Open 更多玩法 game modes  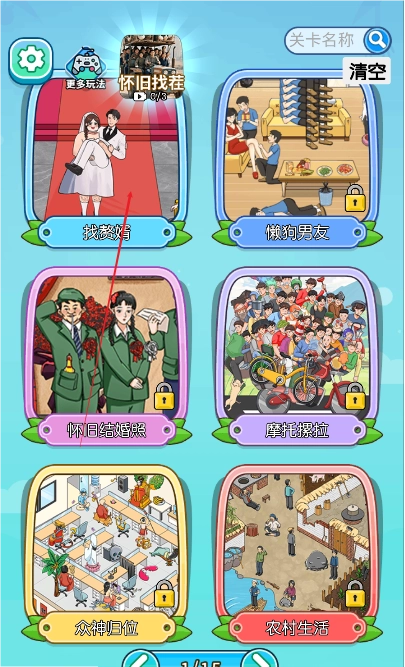click(x=86, y=68)
